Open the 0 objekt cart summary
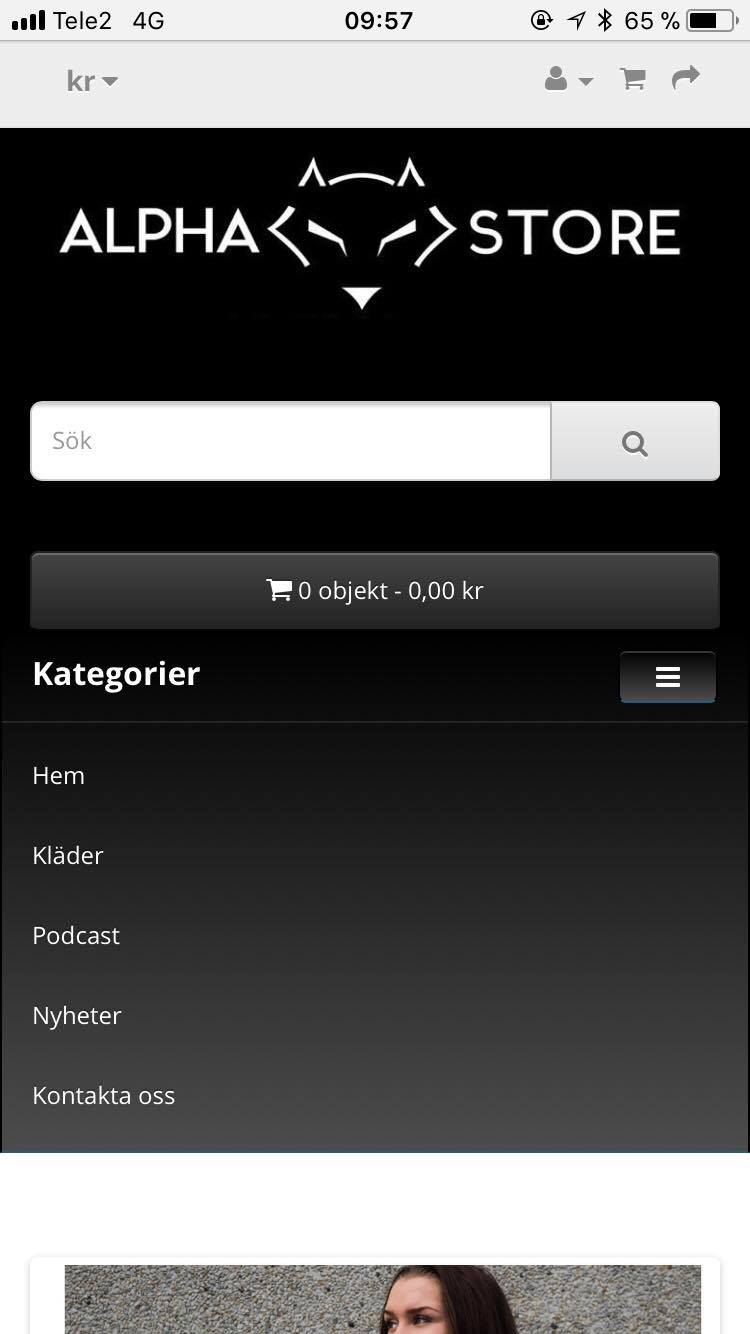Image resolution: width=750 pixels, height=1334 pixels. coord(375,591)
